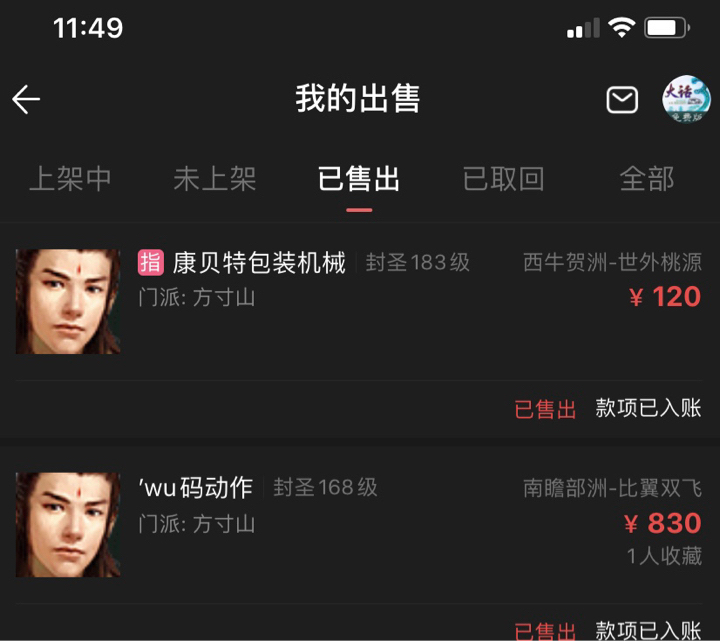This screenshot has width=720, height=641.
Task: Open the sold listing 康贝特包装机械
Action: (260, 263)
